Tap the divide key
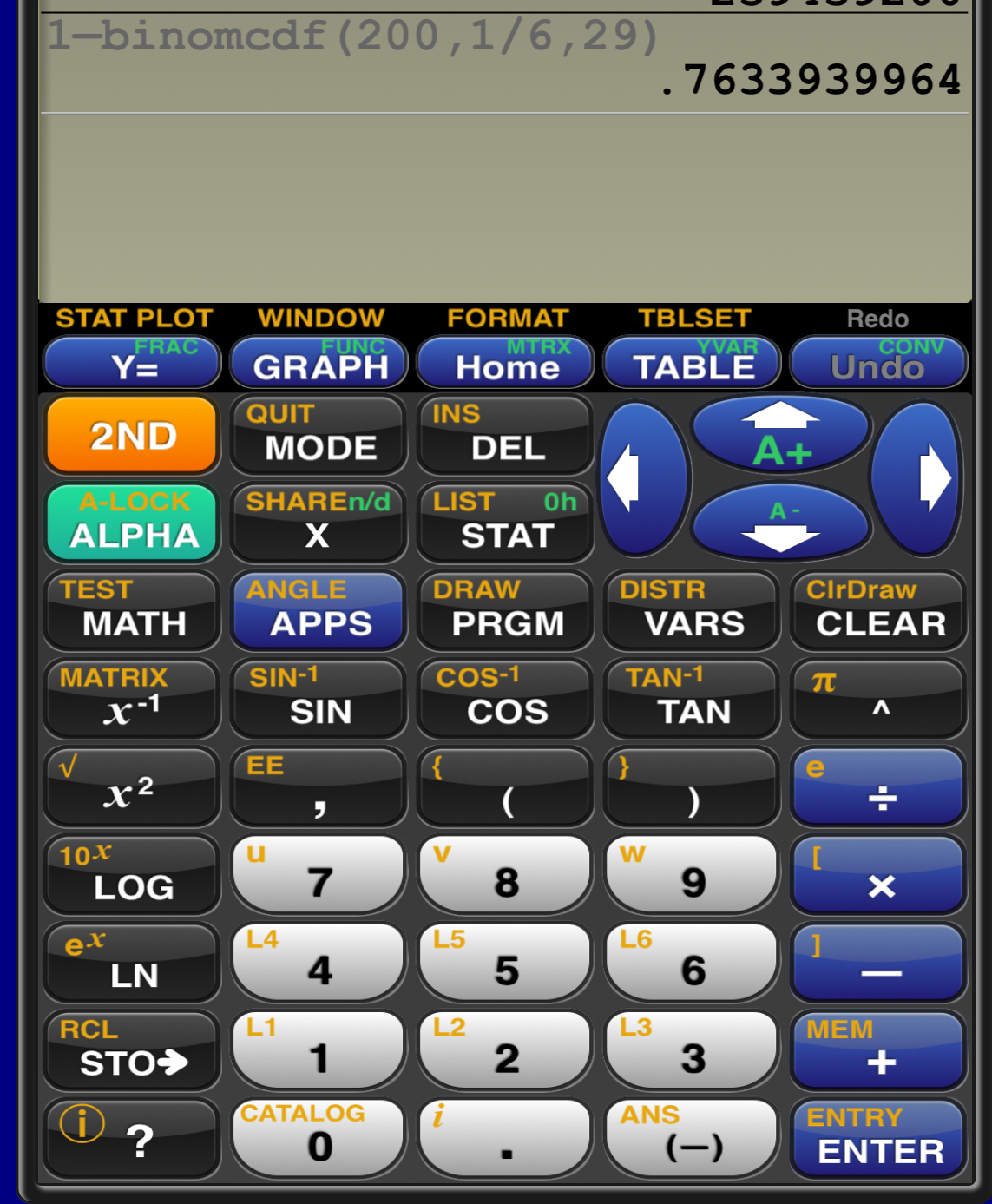Viewport: 992px width, 1204px height. point(878,786)
